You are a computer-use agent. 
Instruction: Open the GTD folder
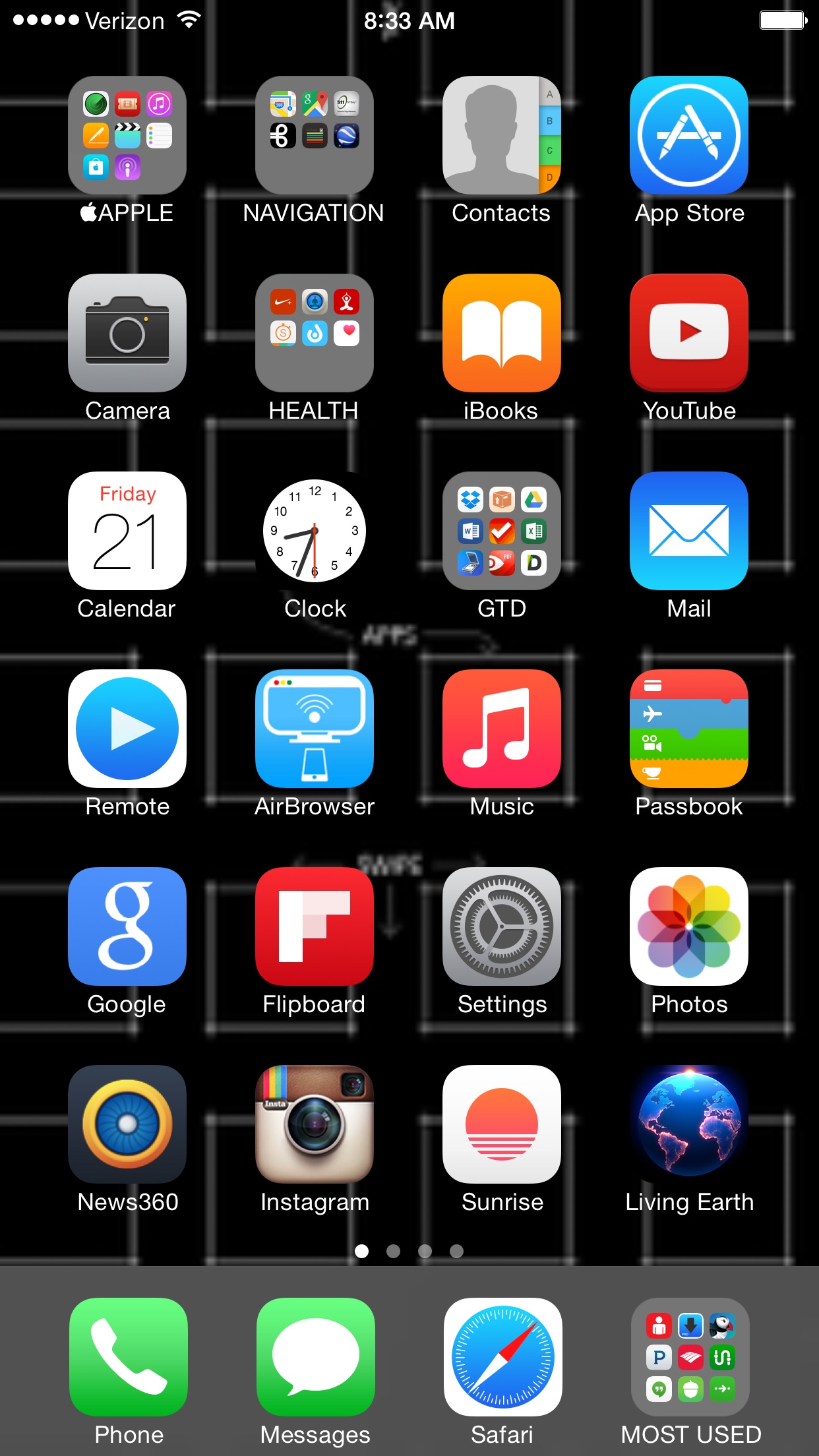(x=502, y=531)
